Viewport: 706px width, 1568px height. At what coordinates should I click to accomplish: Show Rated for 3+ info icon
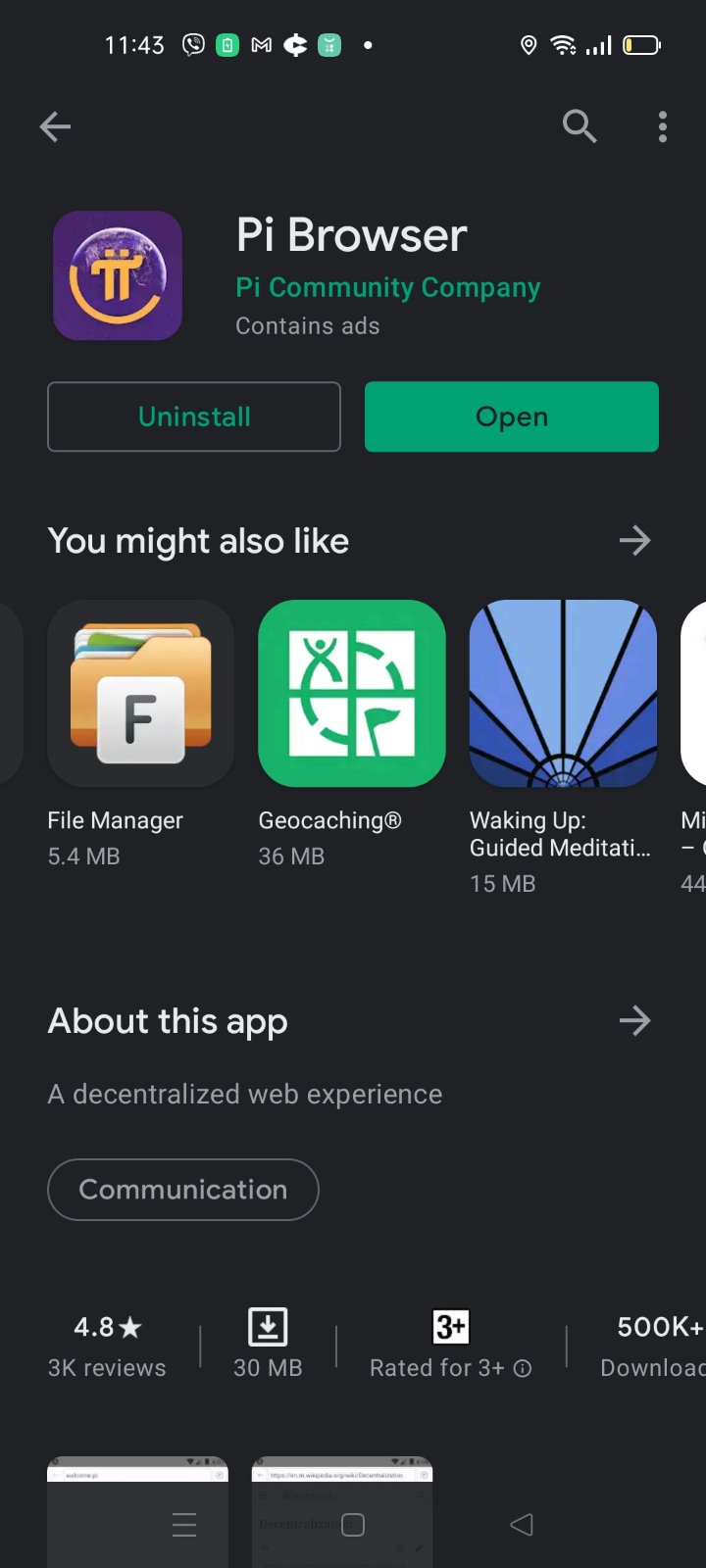[x=523, y=1368]
